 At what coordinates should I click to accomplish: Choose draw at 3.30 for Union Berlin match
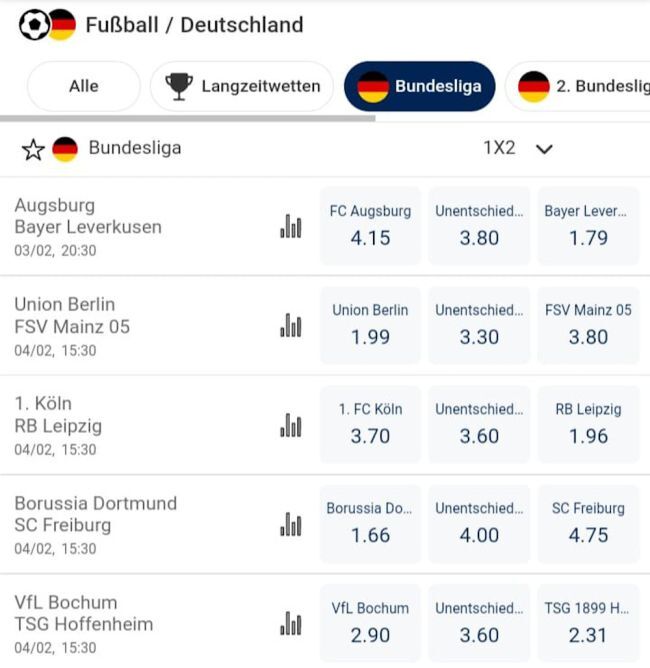(479, 325)
